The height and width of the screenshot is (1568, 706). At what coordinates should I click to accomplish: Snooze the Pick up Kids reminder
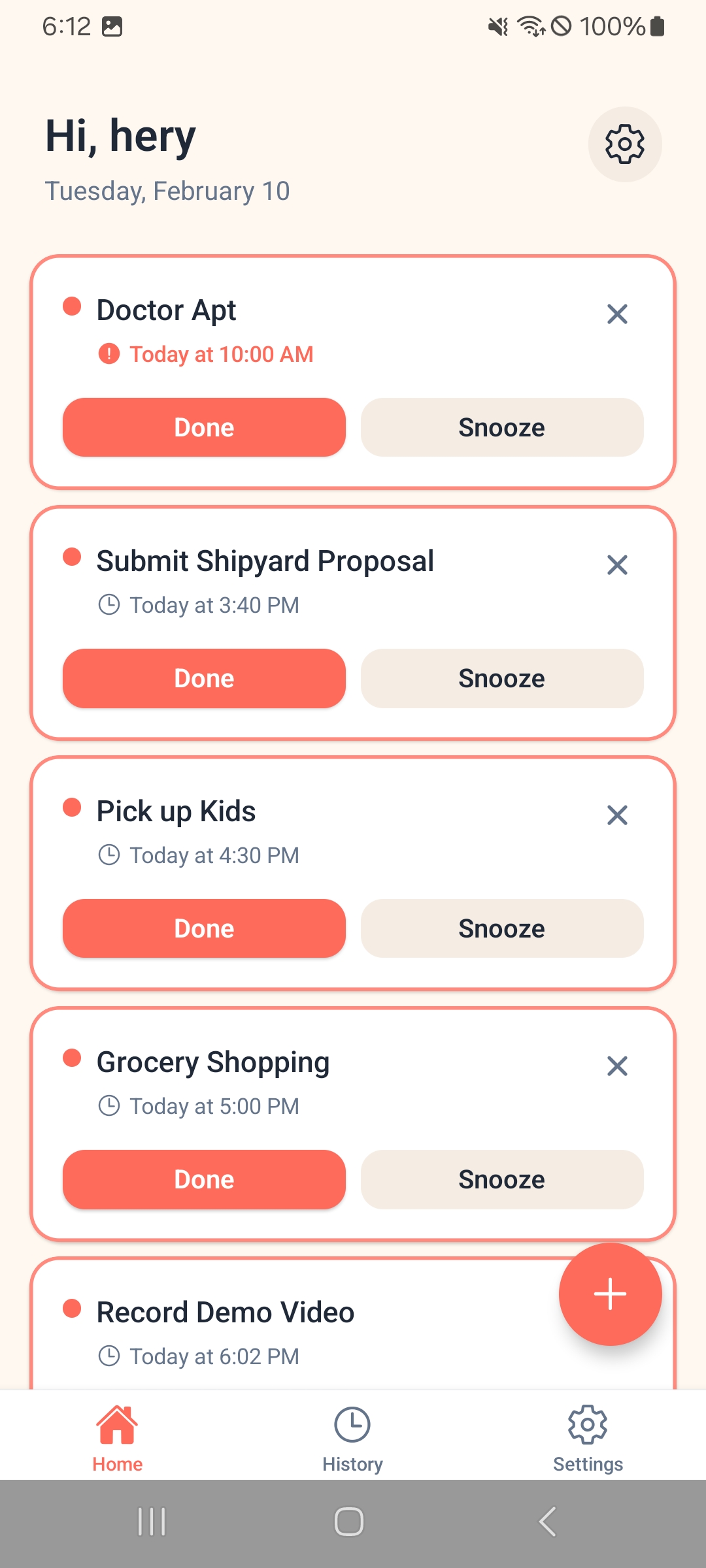[x=501, y=928]
